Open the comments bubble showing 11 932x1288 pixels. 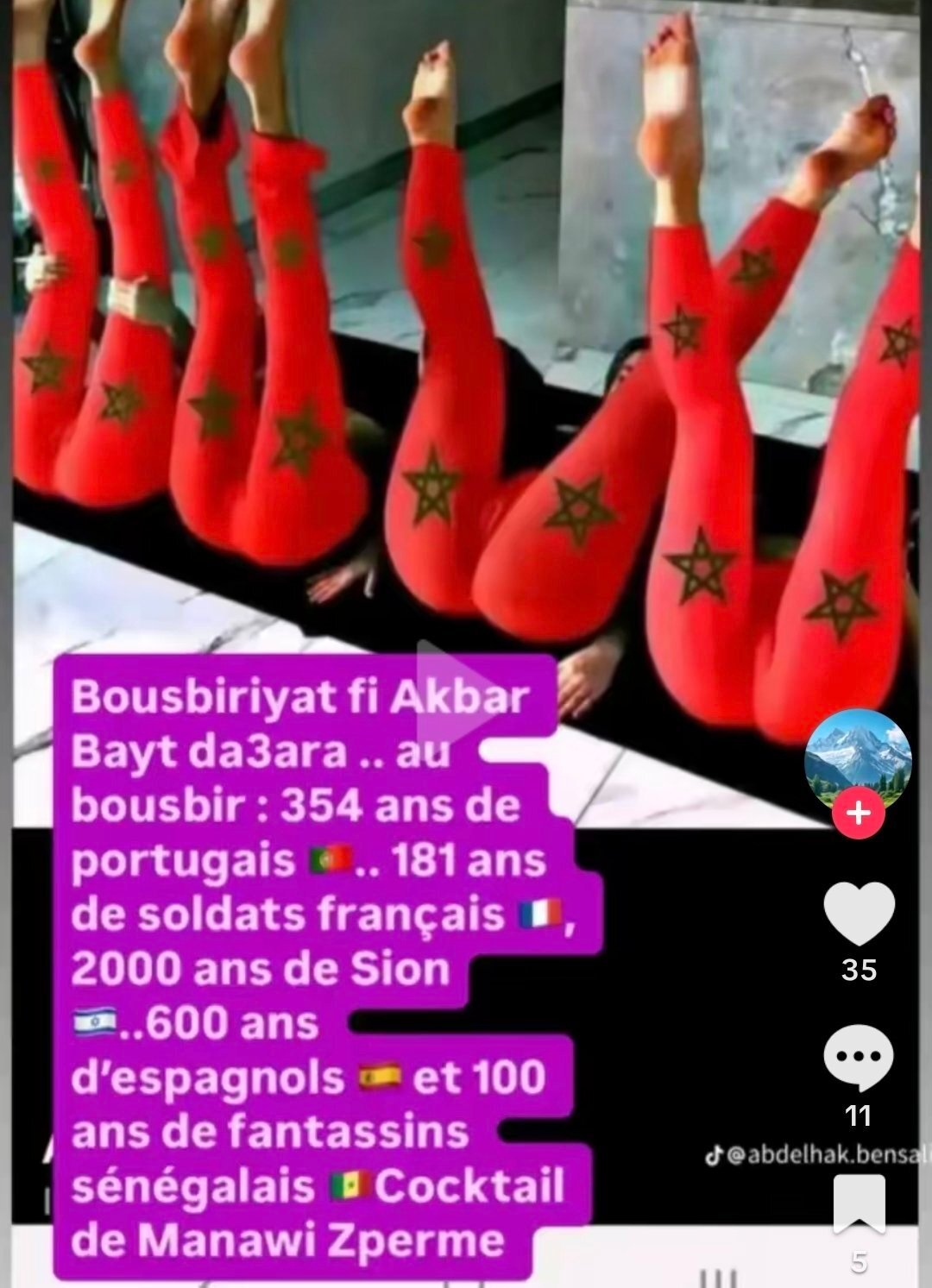[x=858, y=1059]
